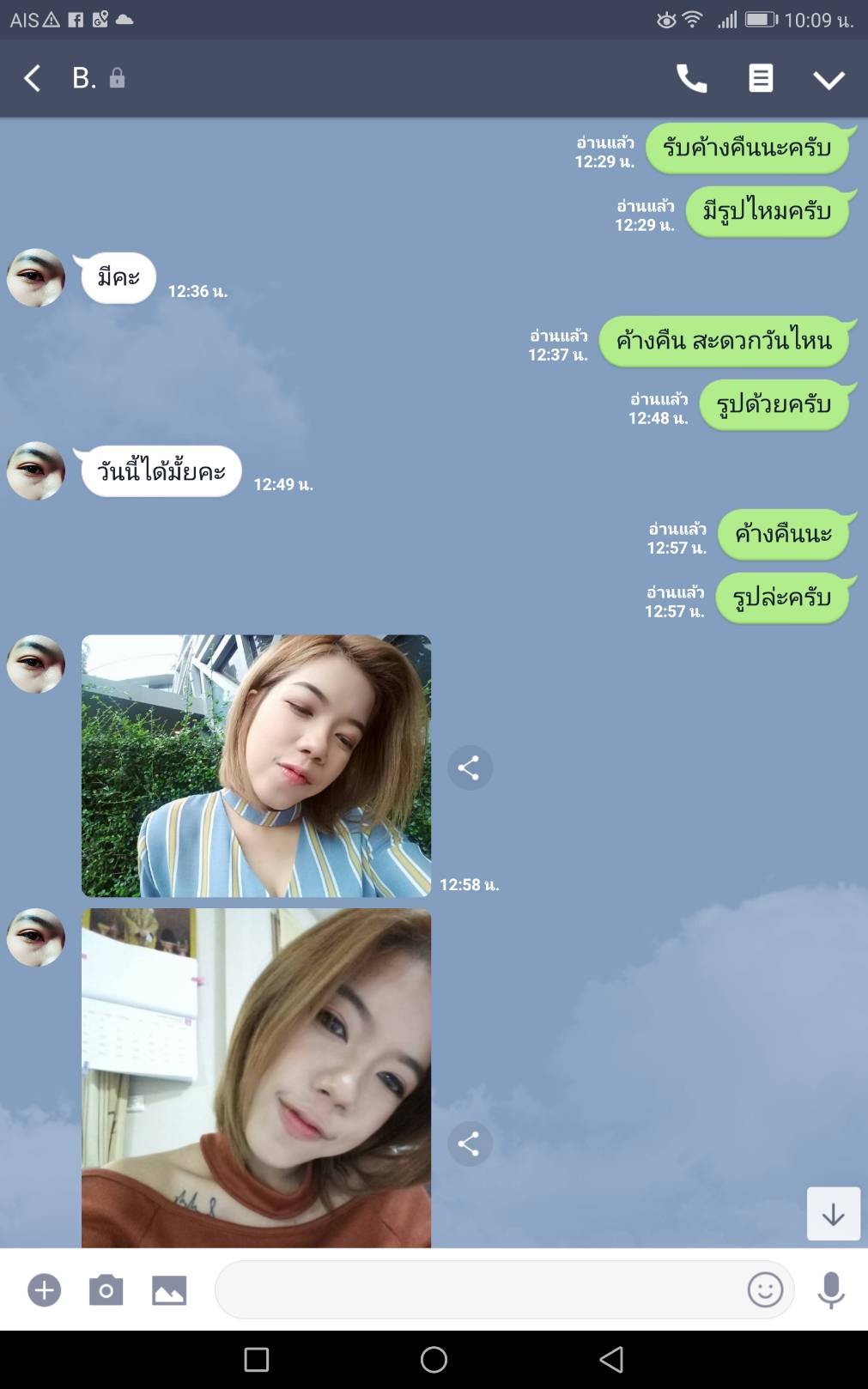868x1389 pixels.
Task: Open the plus attachment menu
Action: click(x=45, y=1290)
